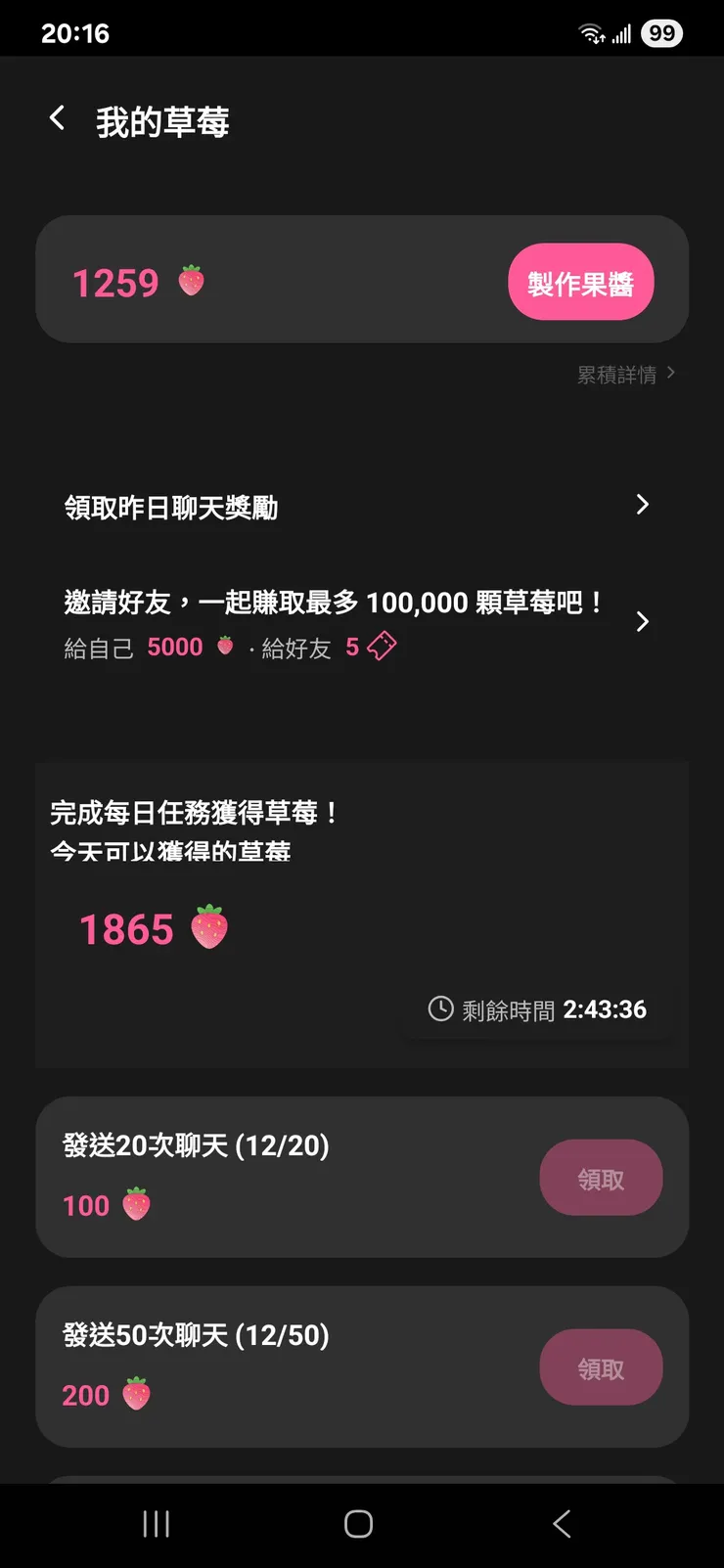Expand the invite friends 100,000 strawberry offer
The height and width of the screenshot is (1568, 724).
pos(643,622)
